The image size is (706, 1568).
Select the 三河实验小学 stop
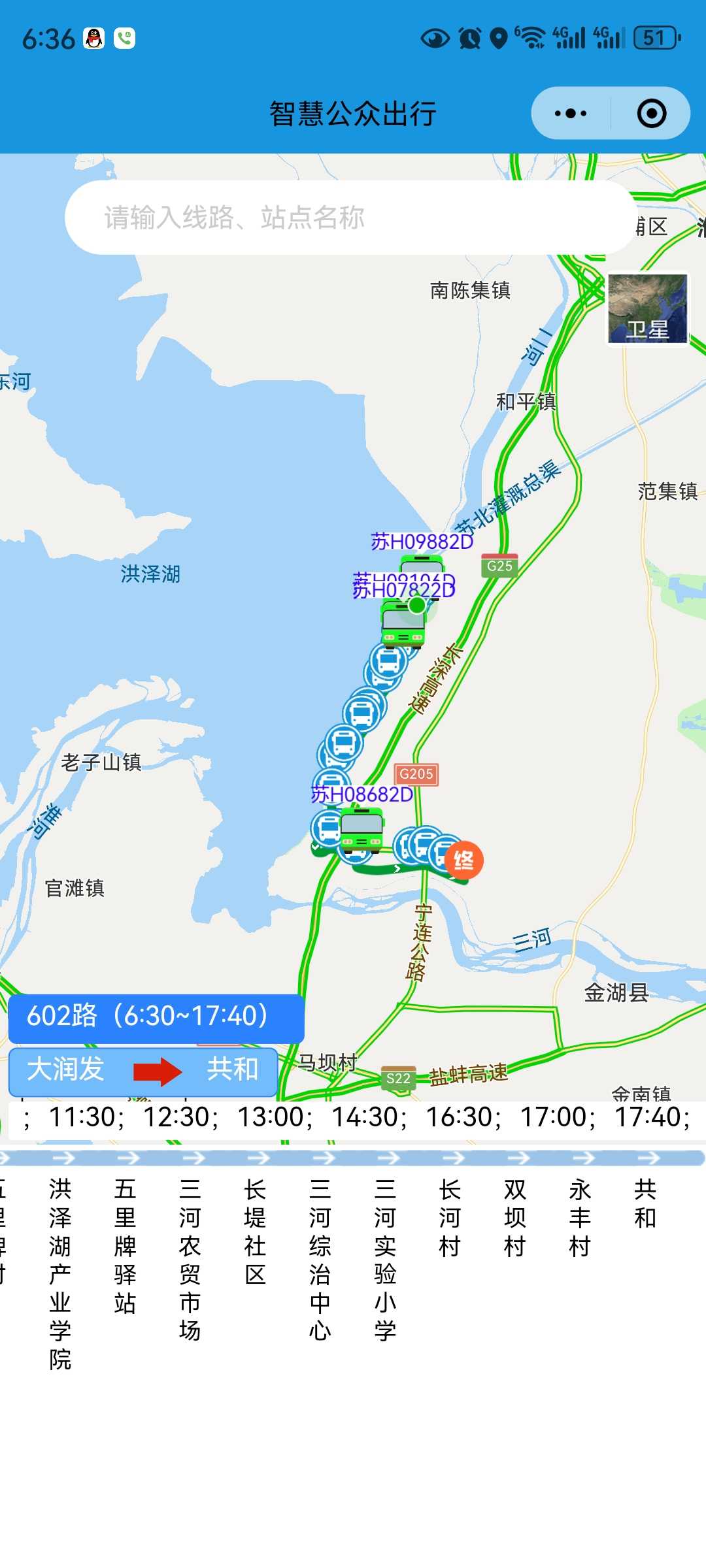[385, 1260]
